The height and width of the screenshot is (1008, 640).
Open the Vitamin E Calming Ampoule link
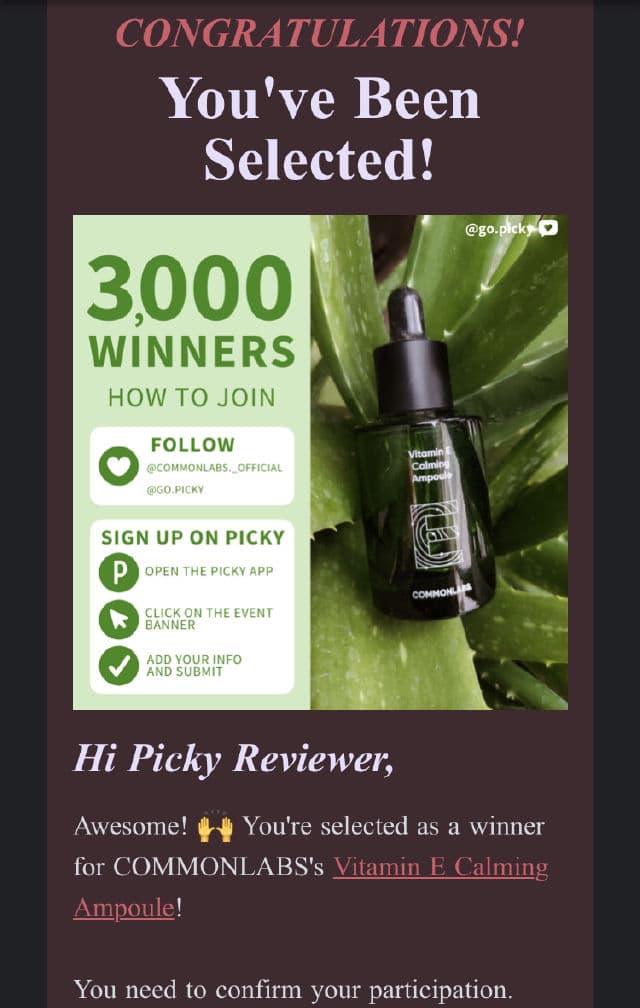tap(440, 867)
